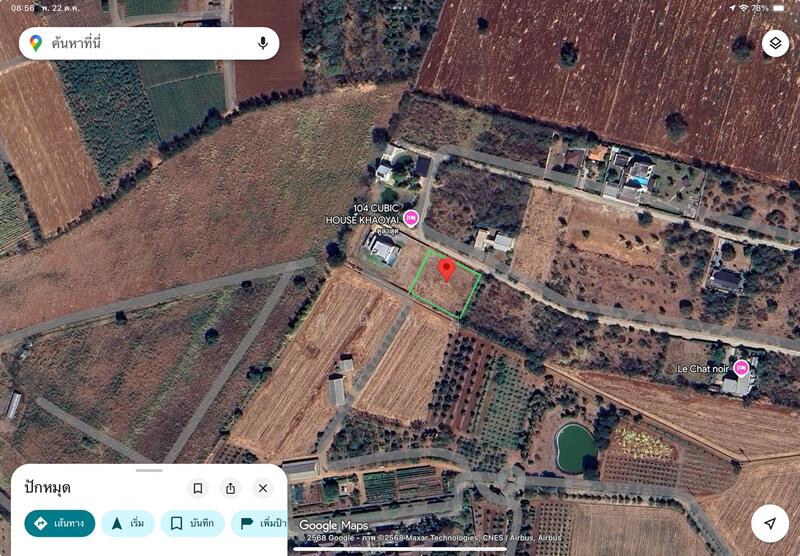Tap the flag label chip
This screenshot has width=800, height=556.
pos(262,523)
